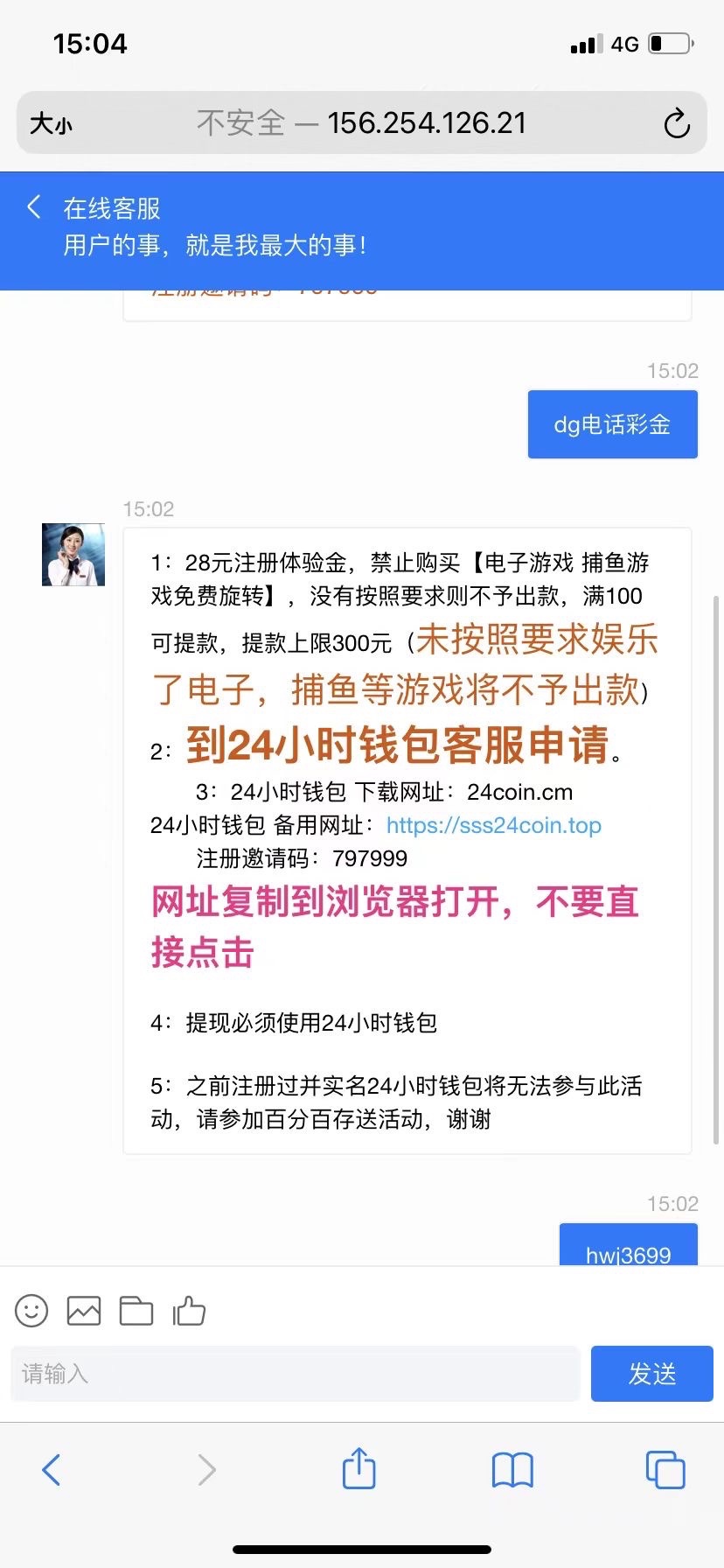Focus the 请输入 message field
The width and height of the screenshot is (724, 1568).
(x=296, y=1374)
